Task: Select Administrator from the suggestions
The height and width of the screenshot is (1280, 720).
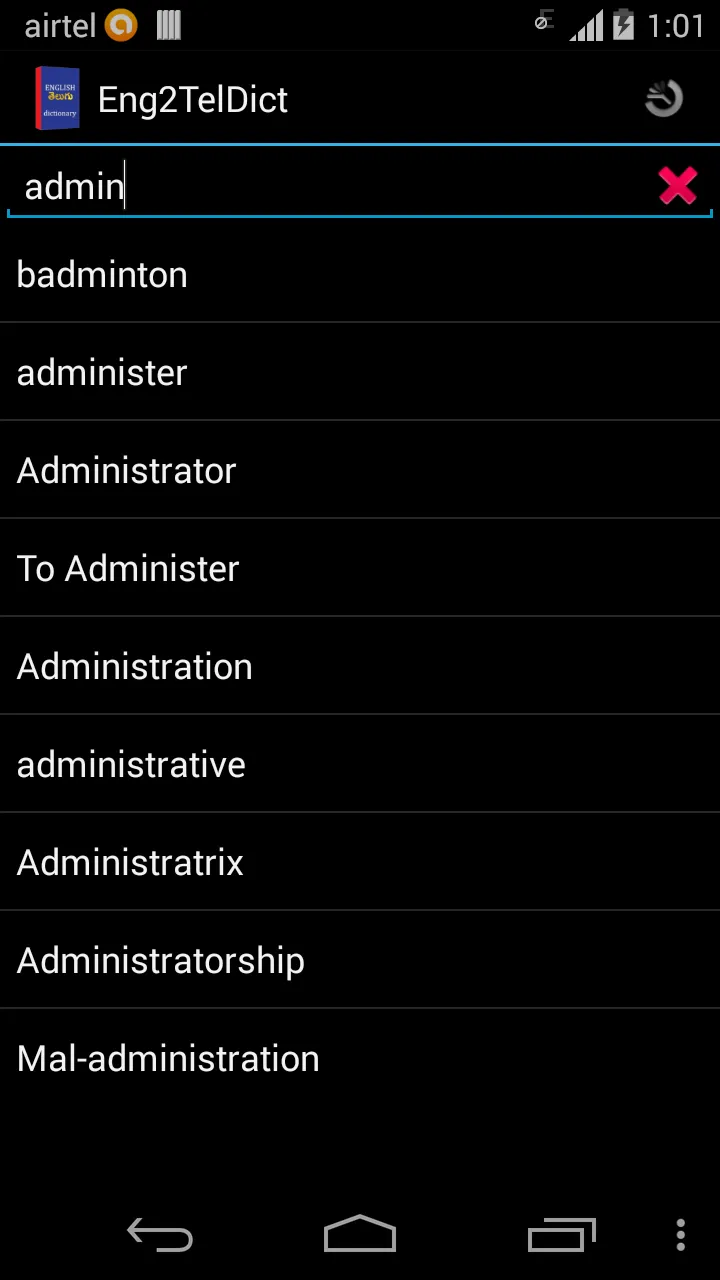Action: 126,470
